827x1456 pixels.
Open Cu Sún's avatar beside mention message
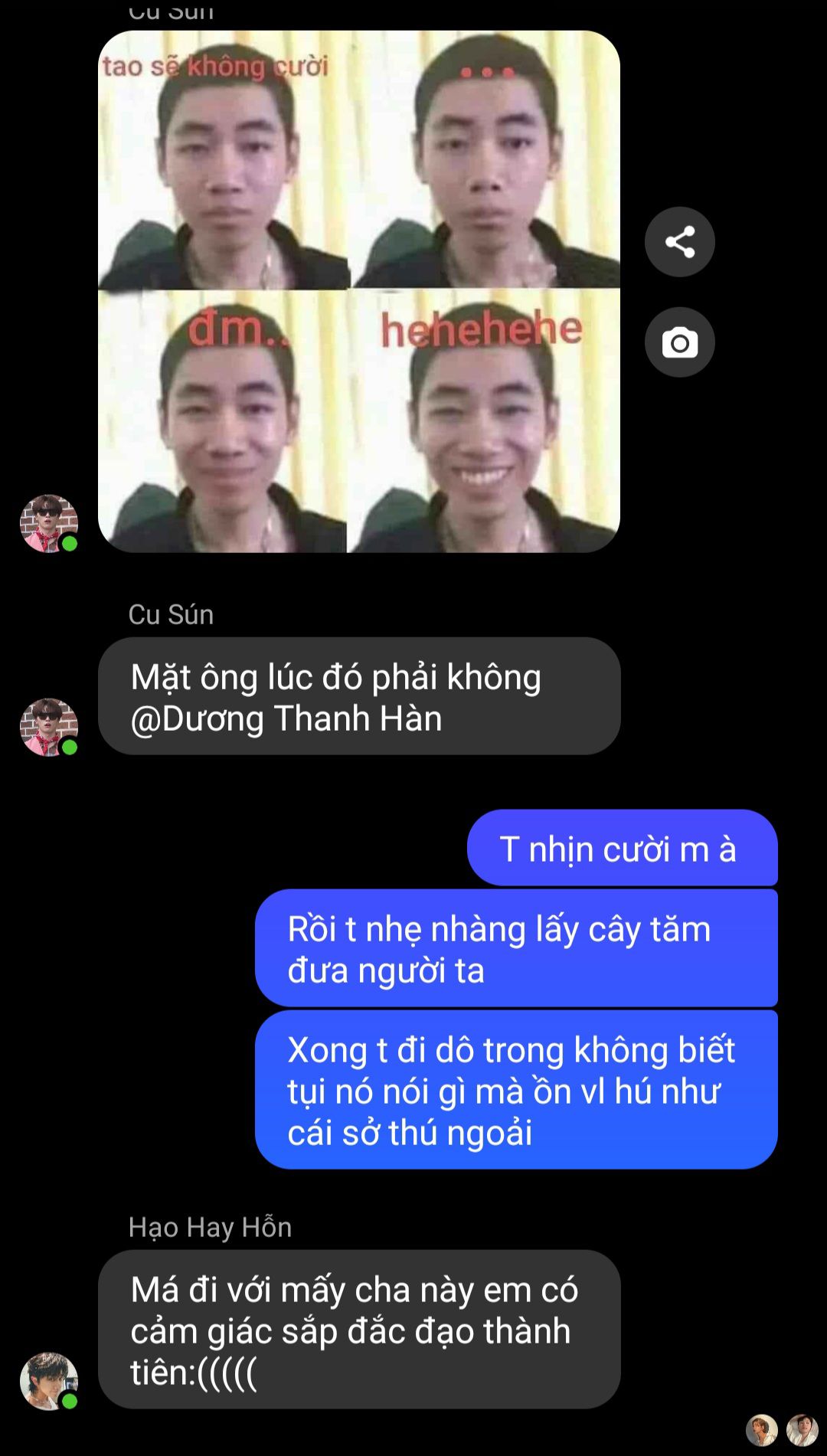[48, 727]
